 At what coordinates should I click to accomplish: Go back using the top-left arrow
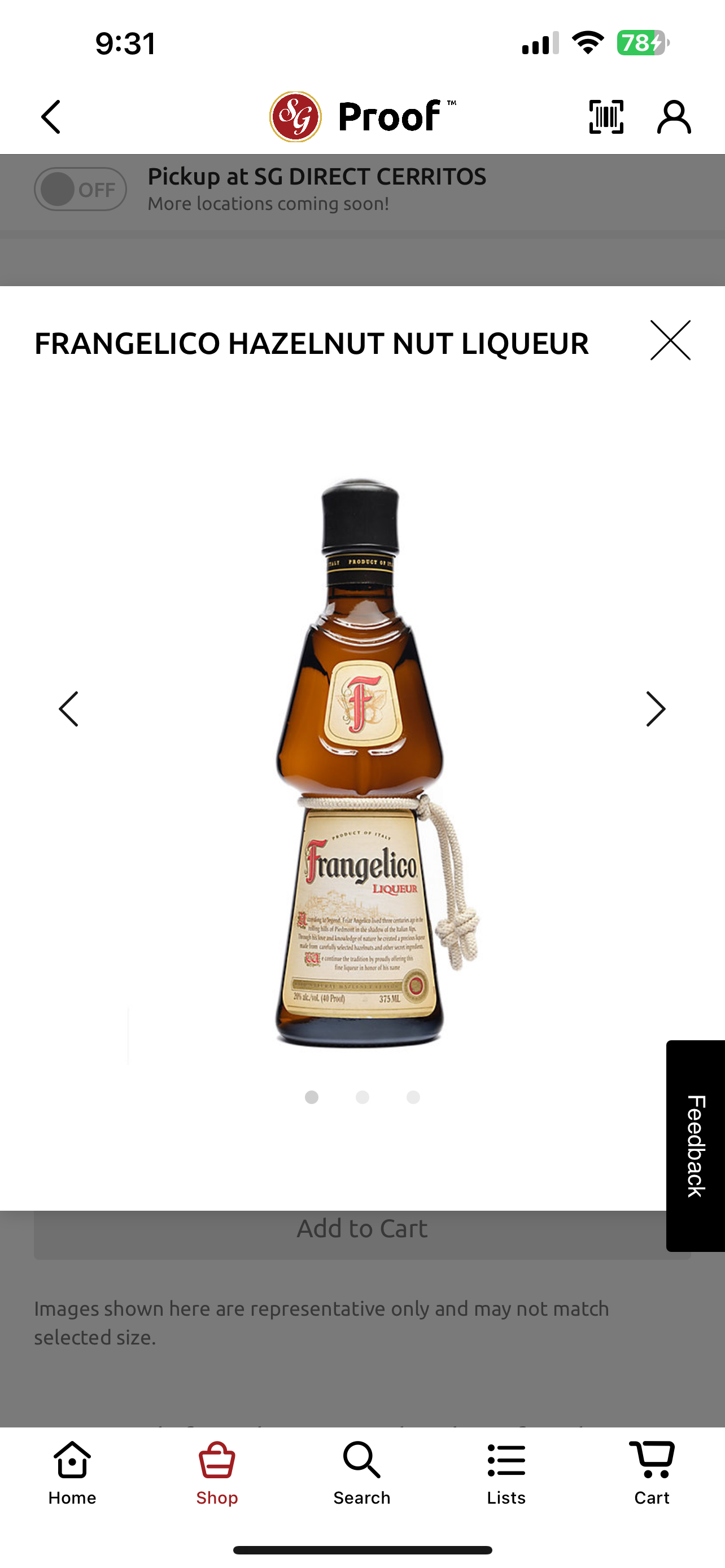51,117
